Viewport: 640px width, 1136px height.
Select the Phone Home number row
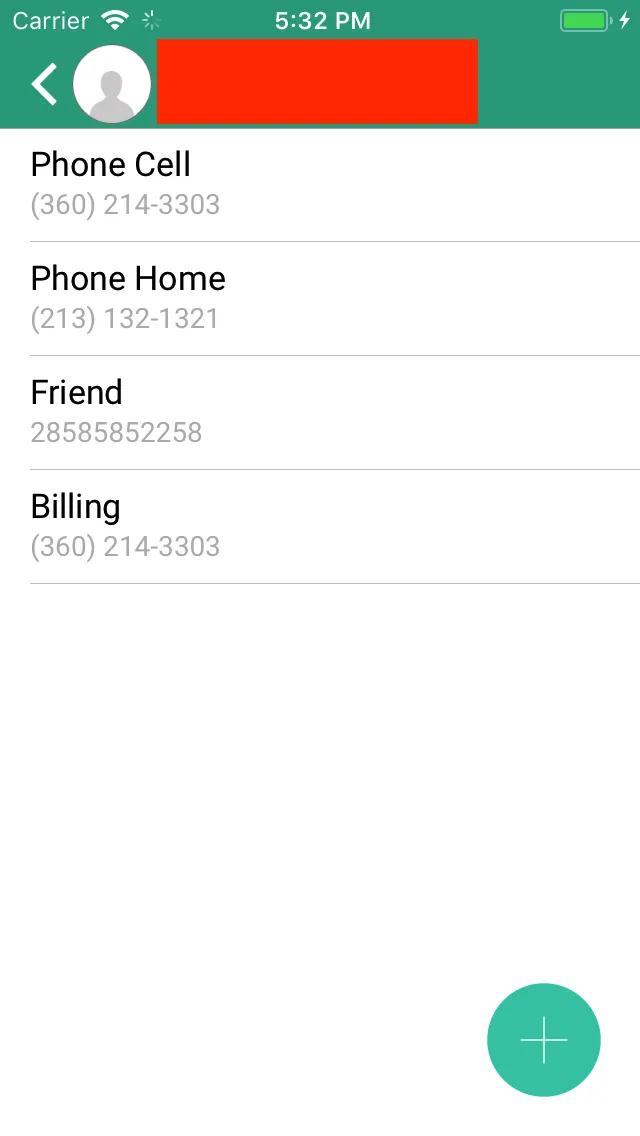(320, 298)
